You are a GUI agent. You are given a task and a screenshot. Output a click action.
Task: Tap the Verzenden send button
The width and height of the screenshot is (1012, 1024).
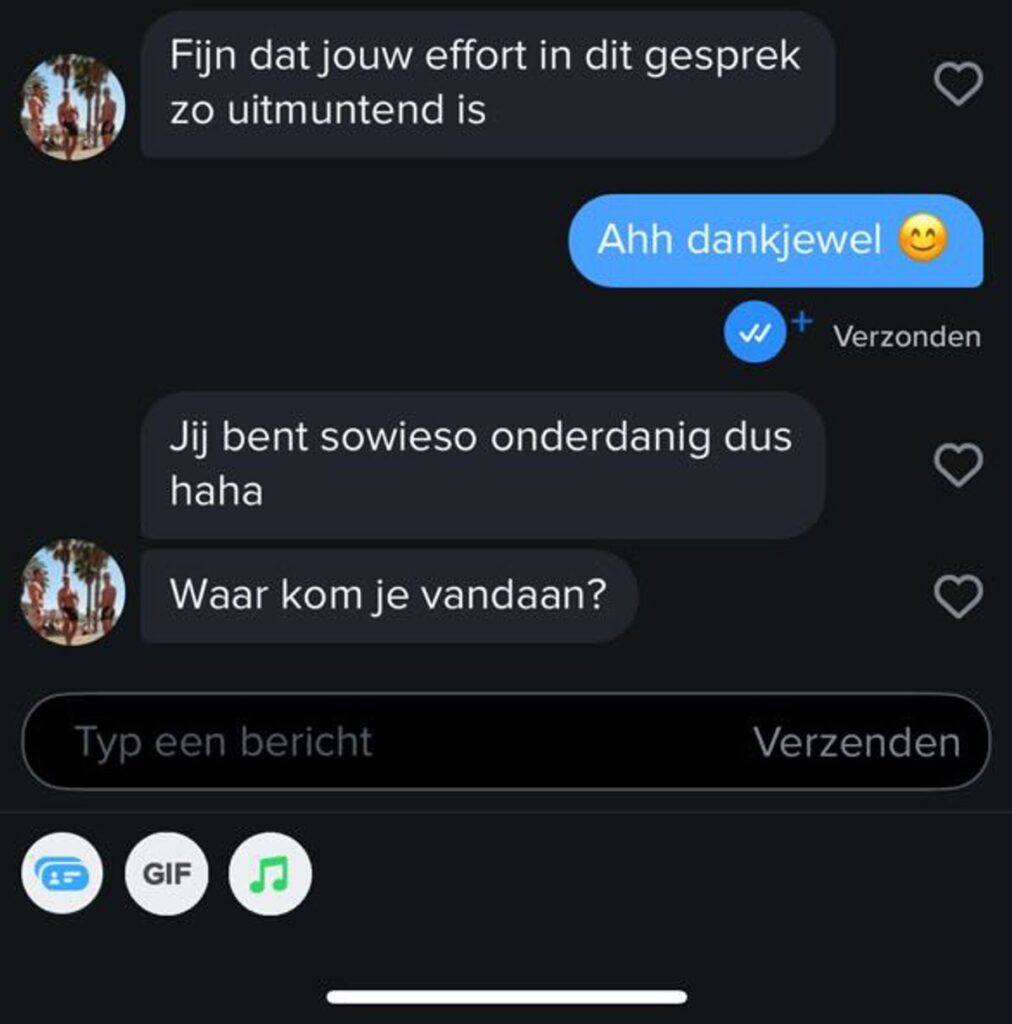coord(856,742)
